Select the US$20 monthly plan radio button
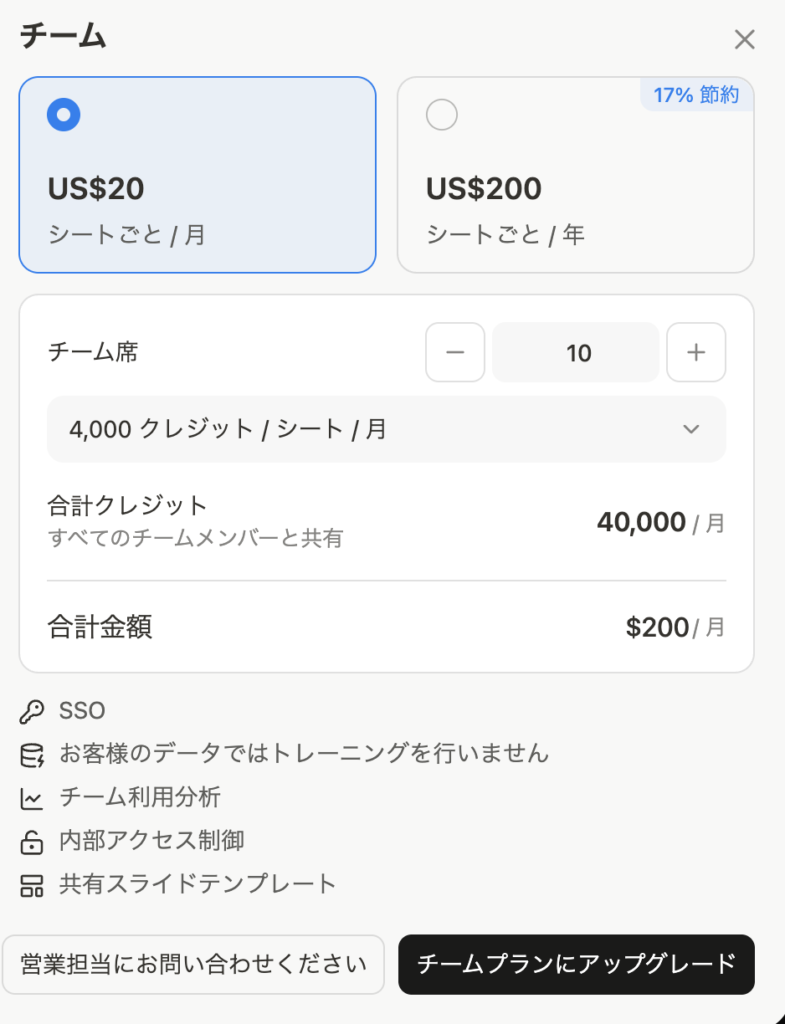785x1024 pixels. [63, 114]
